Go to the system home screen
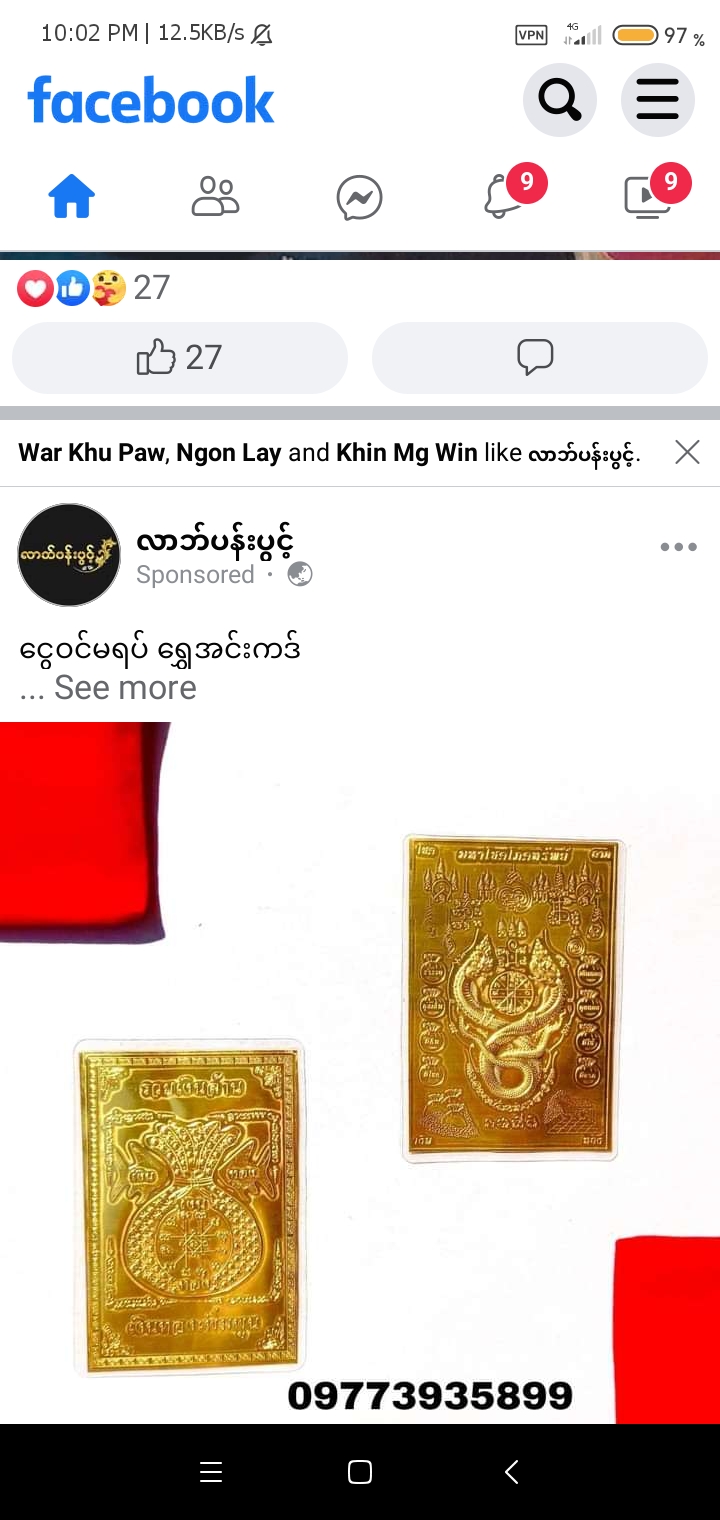Image resolution: width=720 pixels, height=1520 pixels. (x=360, y=1471)
